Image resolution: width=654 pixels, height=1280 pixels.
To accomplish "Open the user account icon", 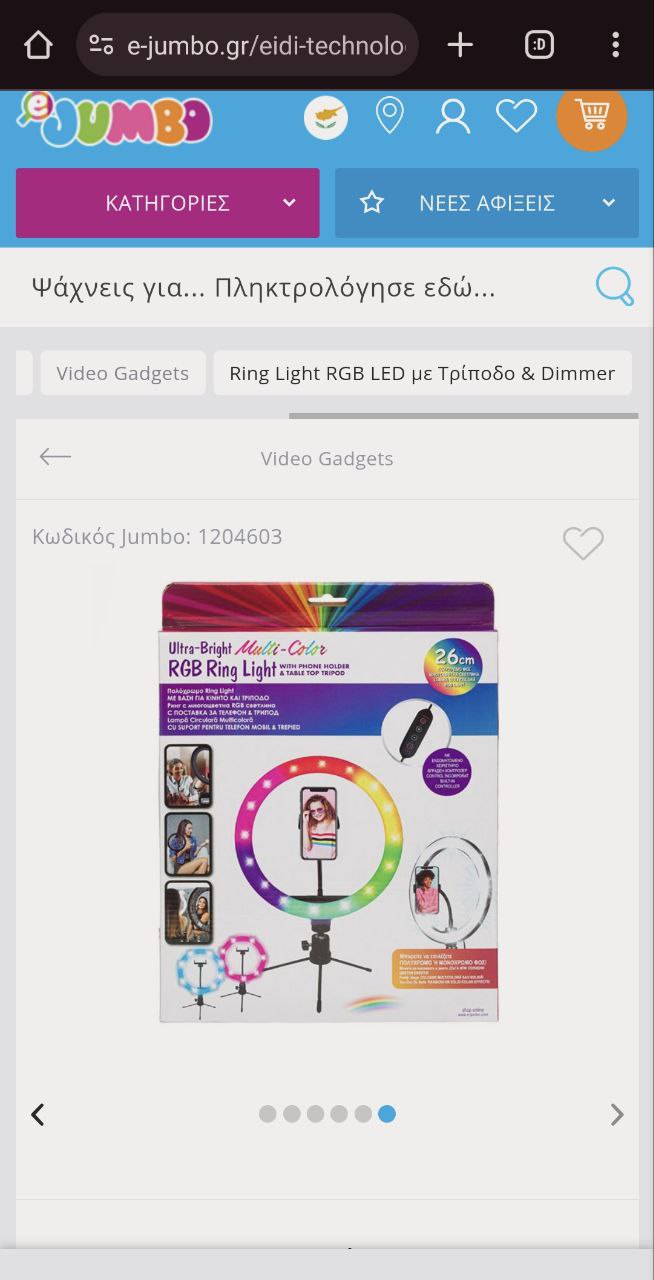I will pyautogui.click(x=452, y=117).
